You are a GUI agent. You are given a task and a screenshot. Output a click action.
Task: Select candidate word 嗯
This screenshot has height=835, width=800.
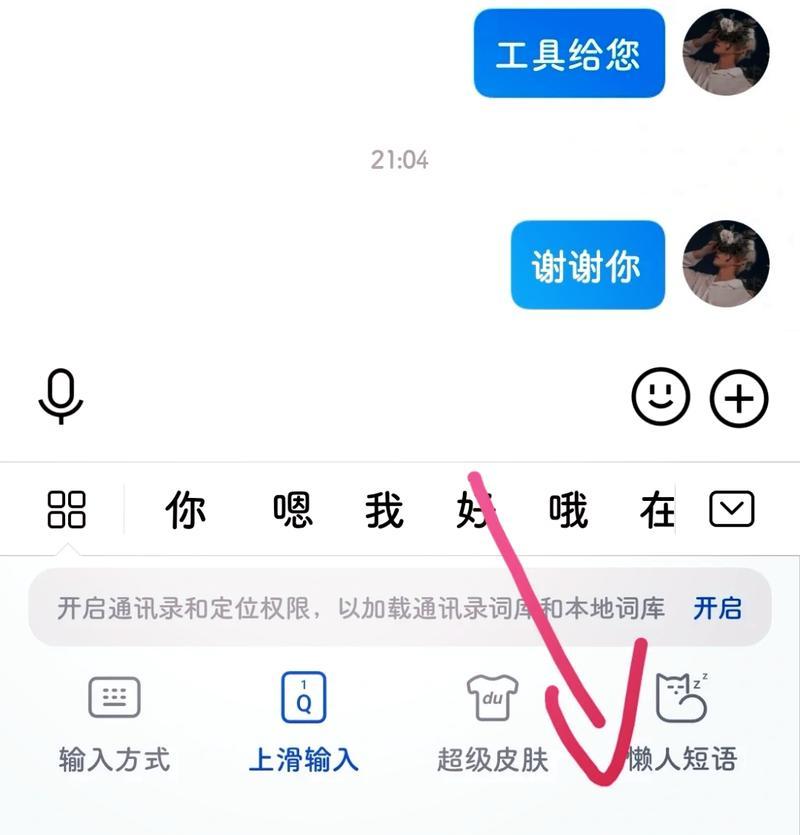click(x=293, y=511)
